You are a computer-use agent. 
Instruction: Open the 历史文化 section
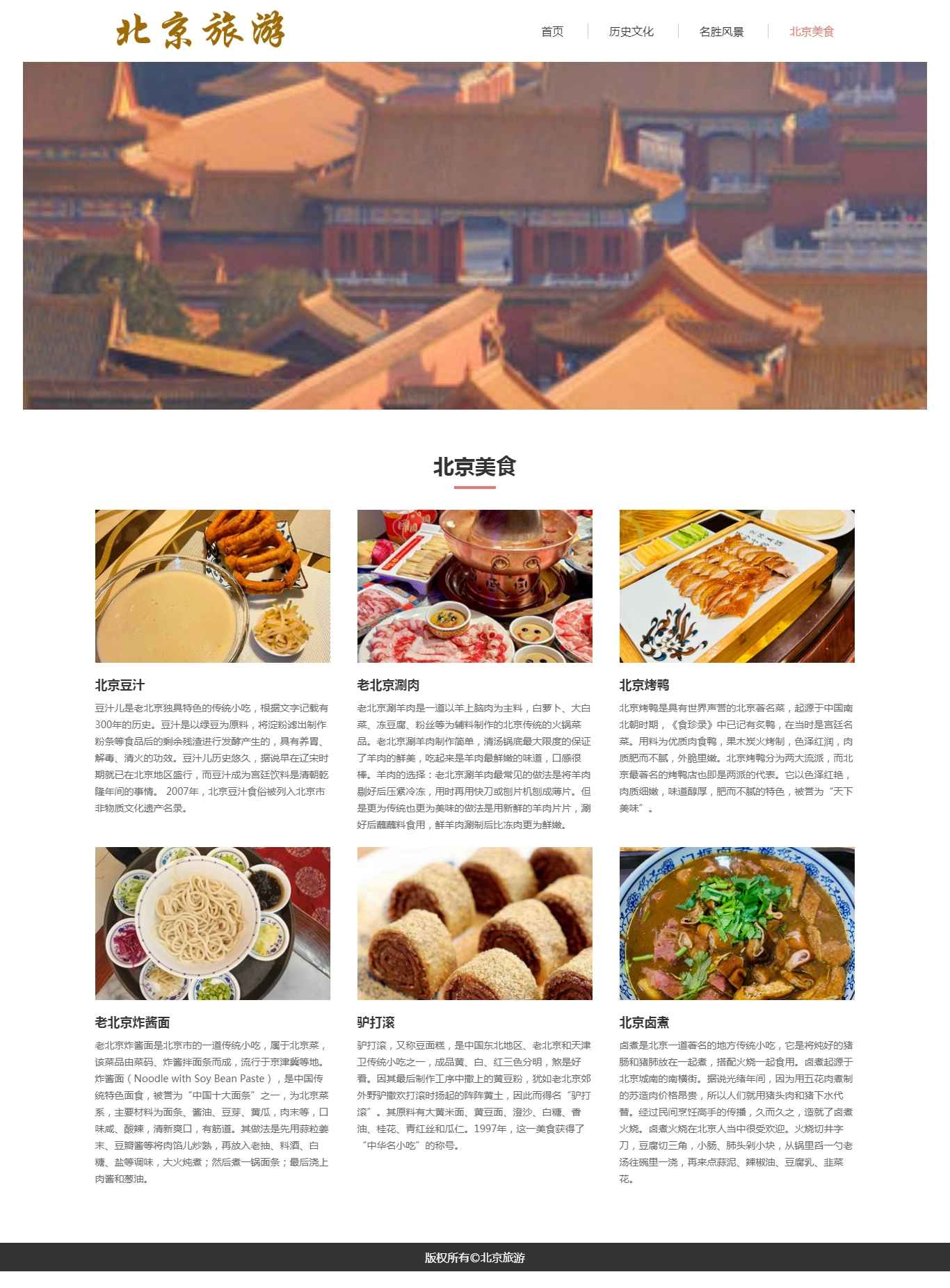click(631, 31)
